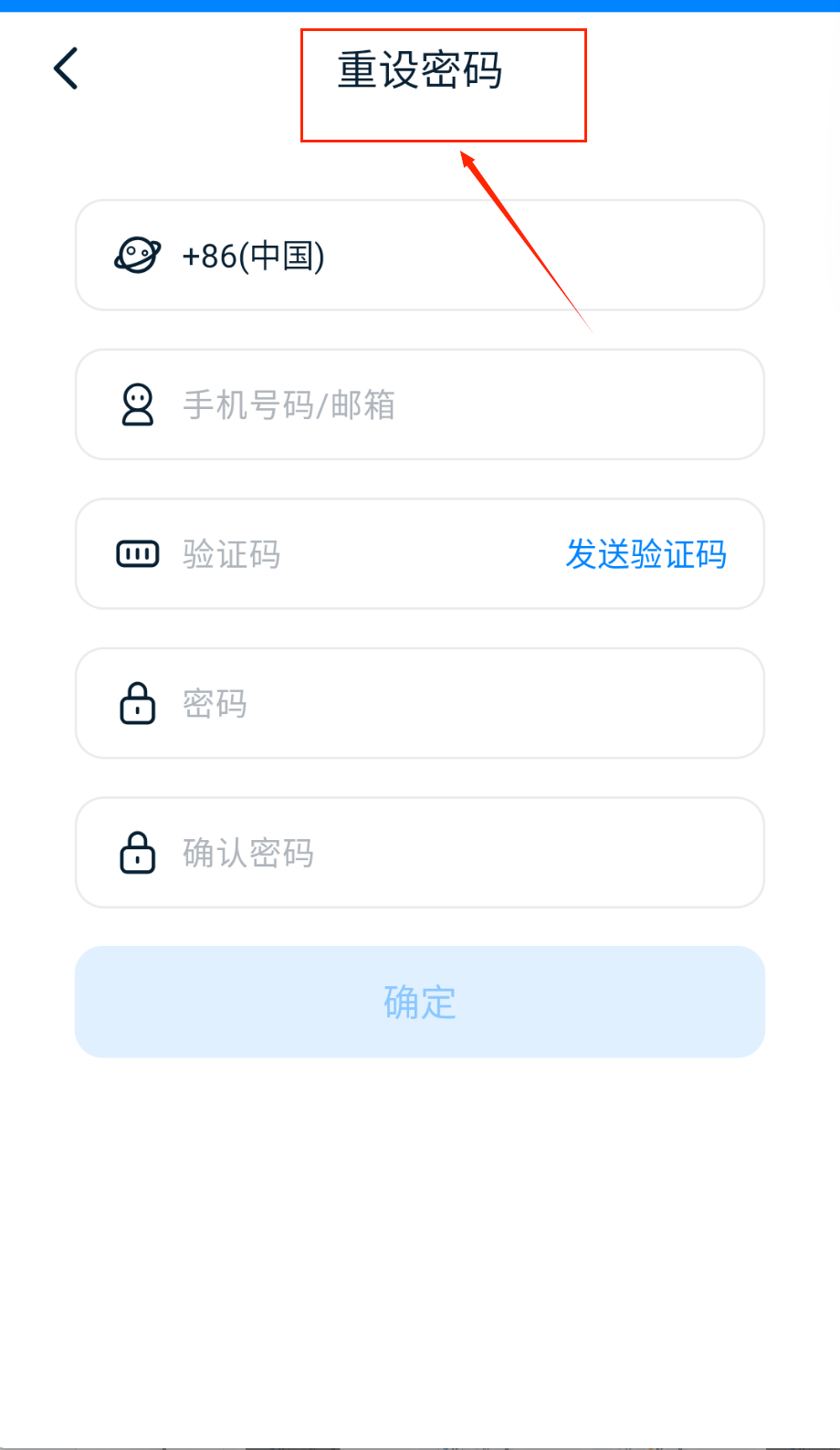Tap 发送验证码 to send the code
This screenshot has width=840, height=1450.
pyautogui.click(x=646, y=554)
